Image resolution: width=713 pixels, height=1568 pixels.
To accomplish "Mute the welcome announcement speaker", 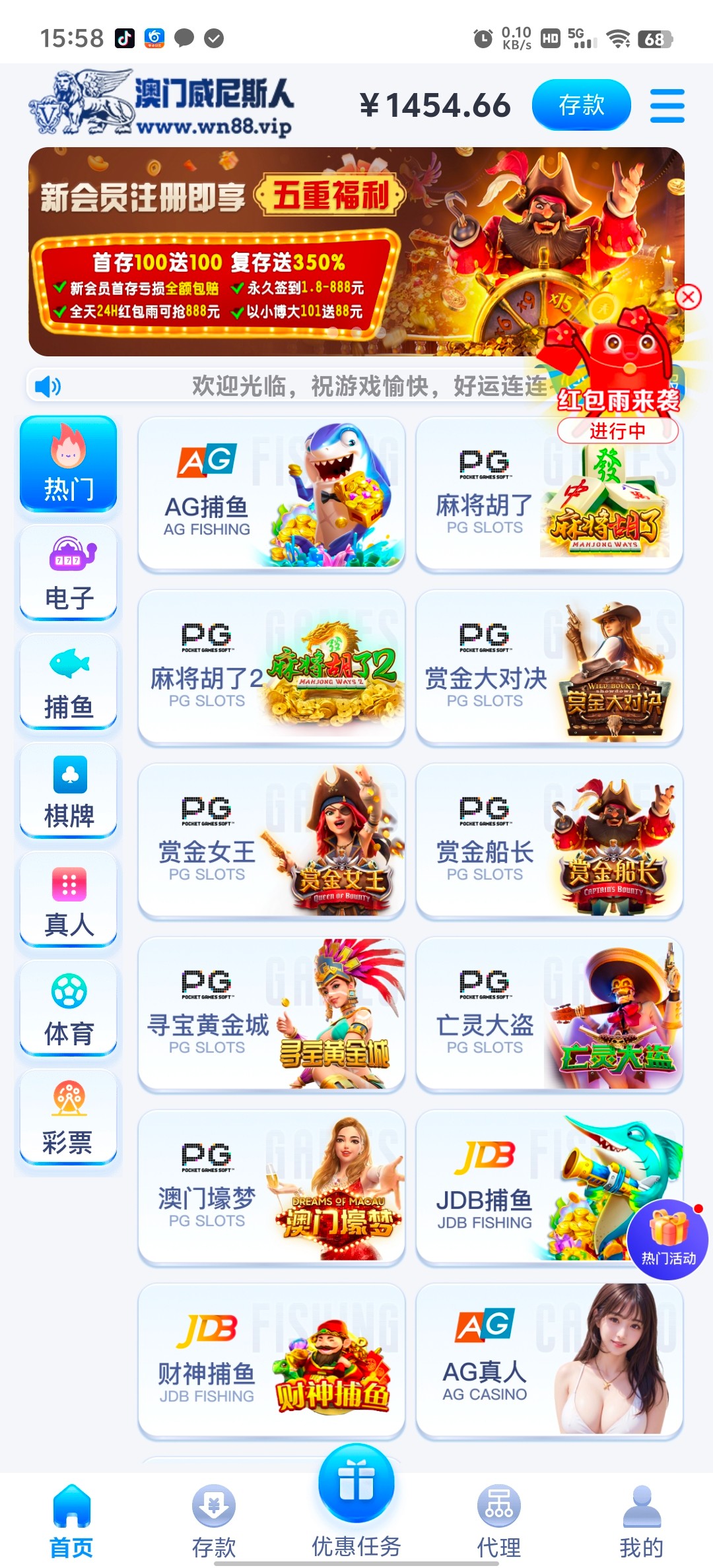I will click(x=48, y=385).
